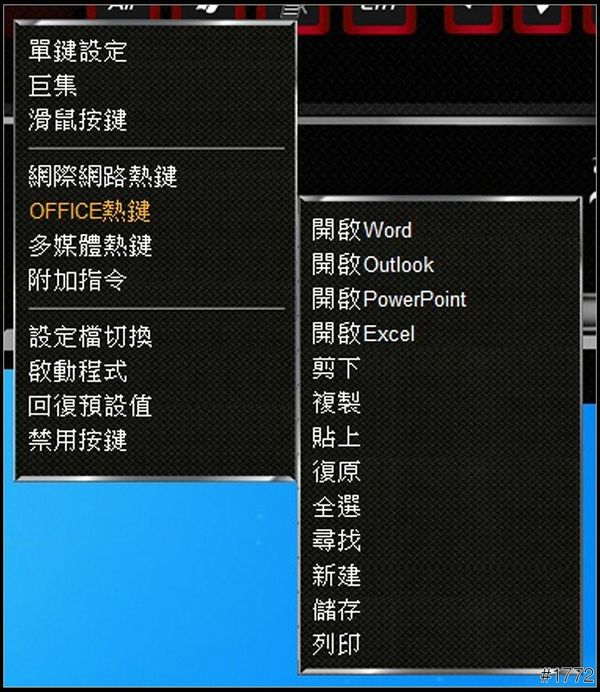Select 單鍵設定 from the menu

pos(78,51)
